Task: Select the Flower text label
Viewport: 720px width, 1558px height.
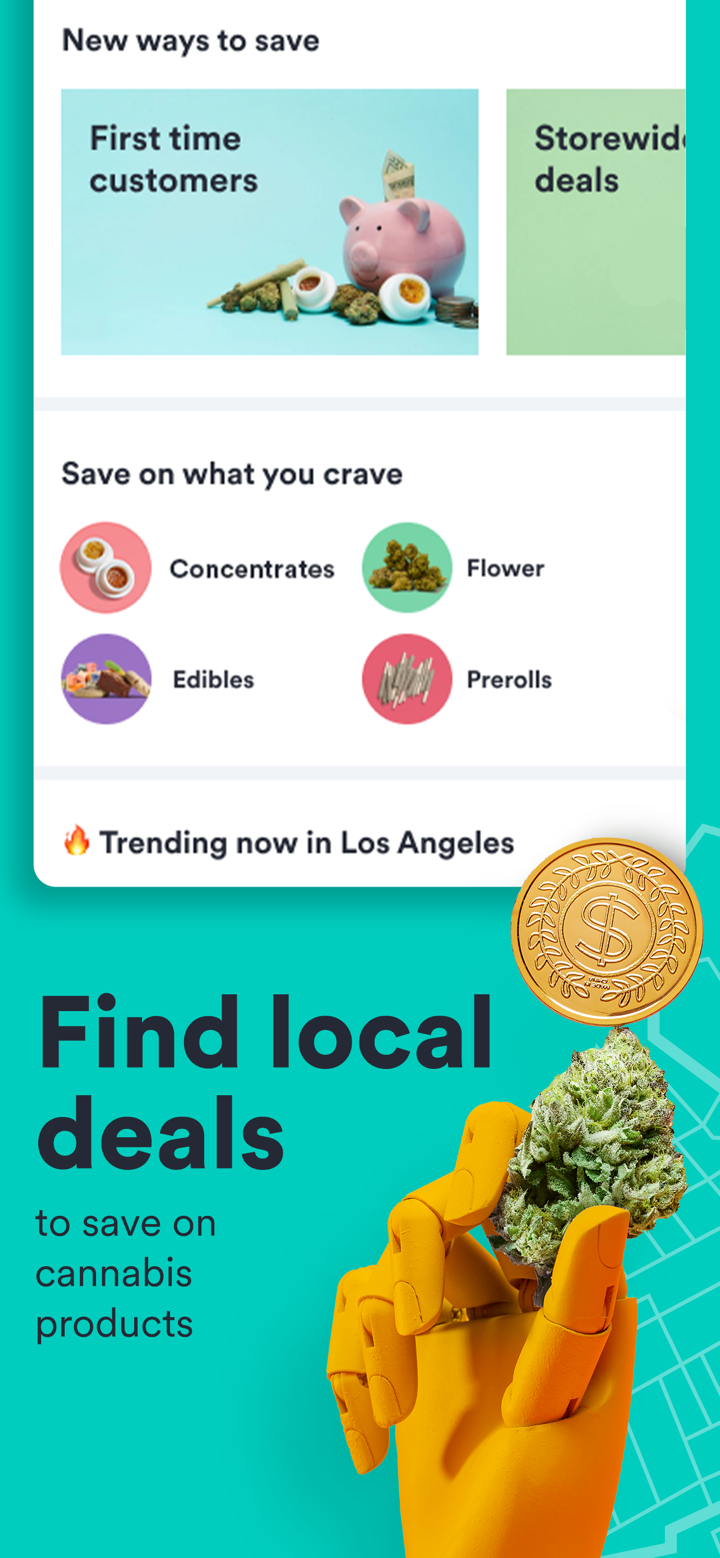Action: click(504, 568)
